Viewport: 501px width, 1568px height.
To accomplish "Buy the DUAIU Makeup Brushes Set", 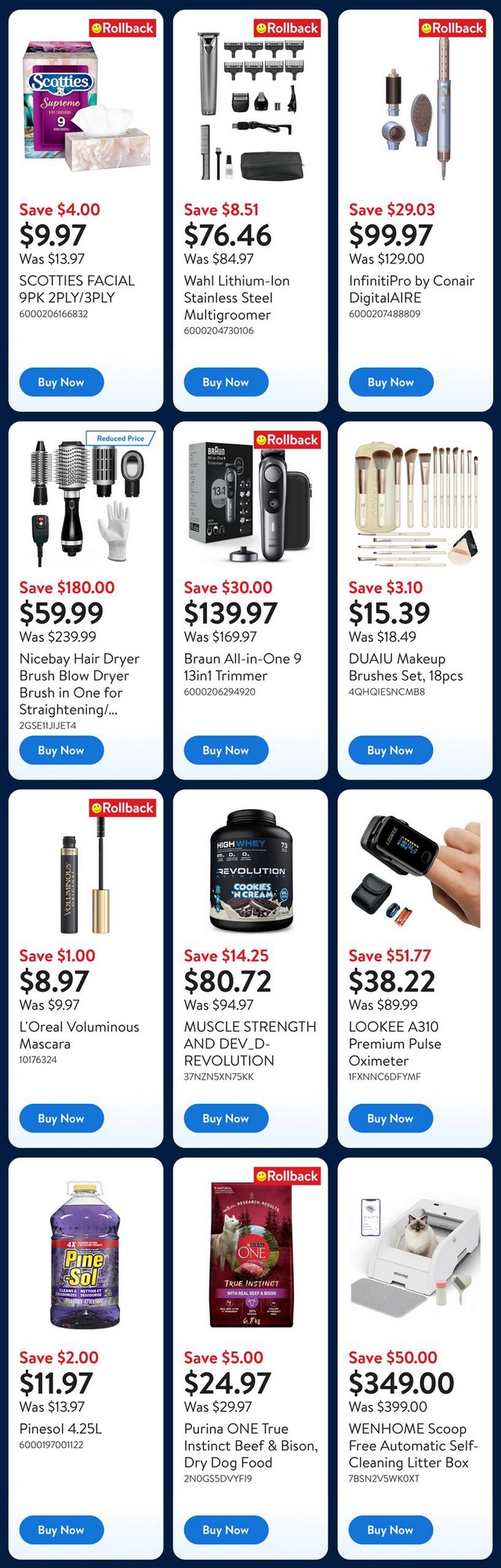I will [x=390, y=750].
